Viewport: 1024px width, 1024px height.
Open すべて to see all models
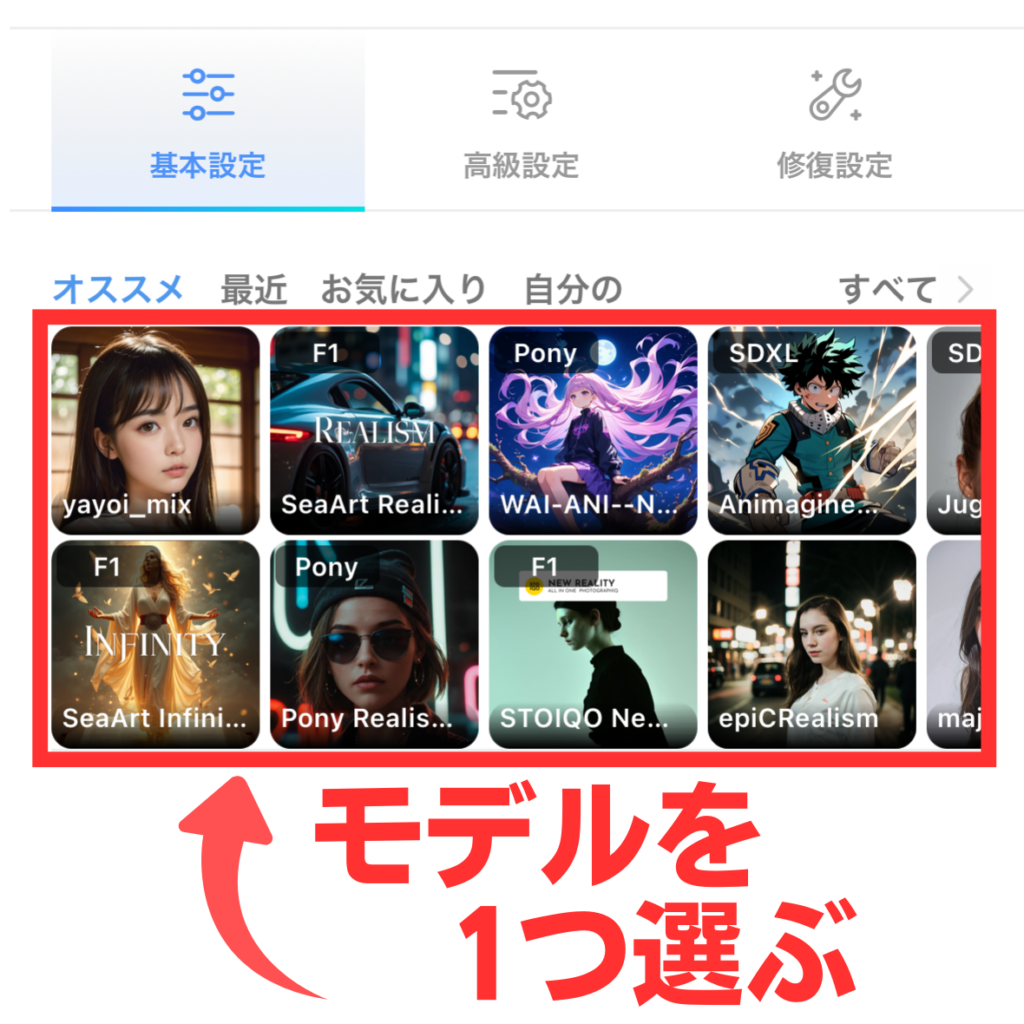pos(904,290)
